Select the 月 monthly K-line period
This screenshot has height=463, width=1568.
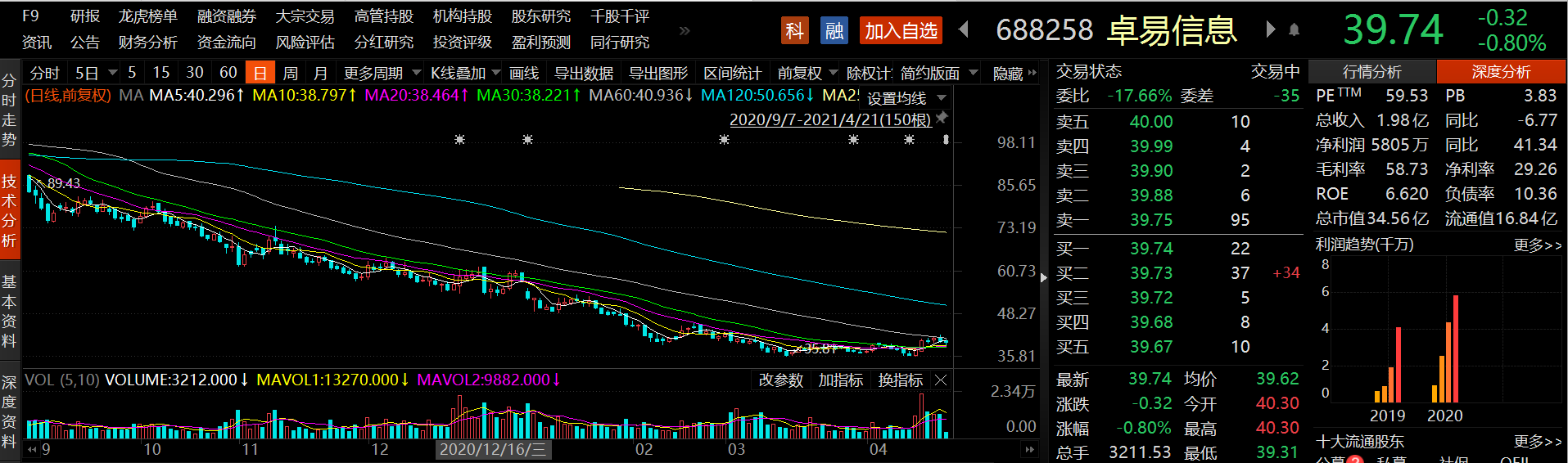pos(320,73)
